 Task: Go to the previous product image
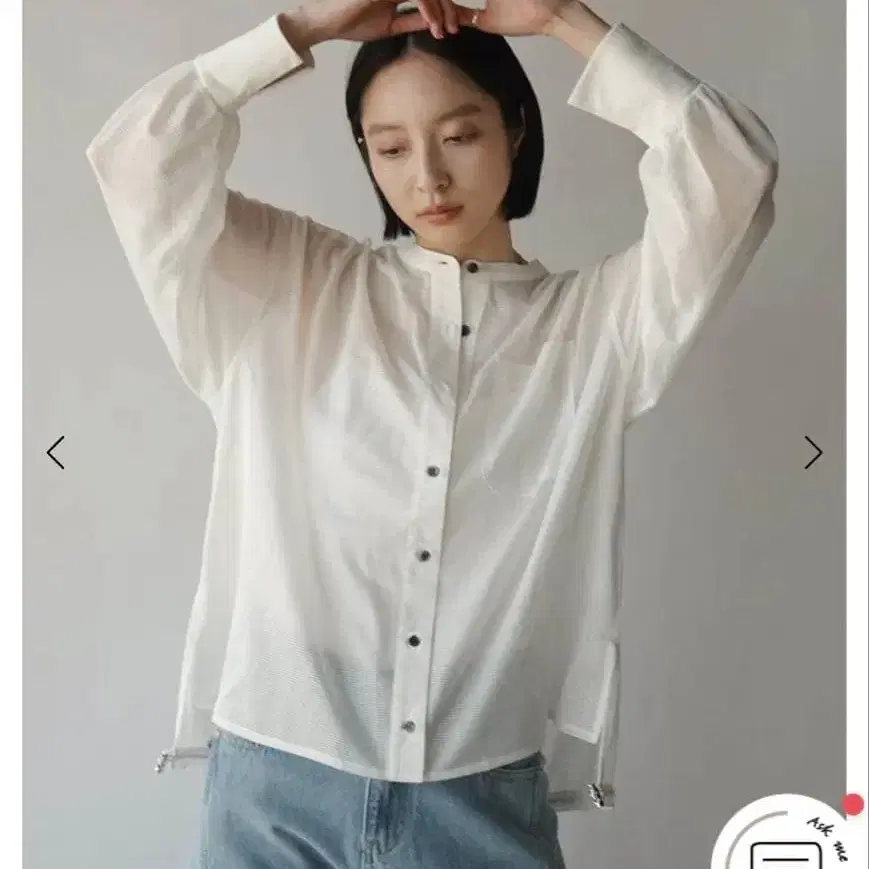55,452
